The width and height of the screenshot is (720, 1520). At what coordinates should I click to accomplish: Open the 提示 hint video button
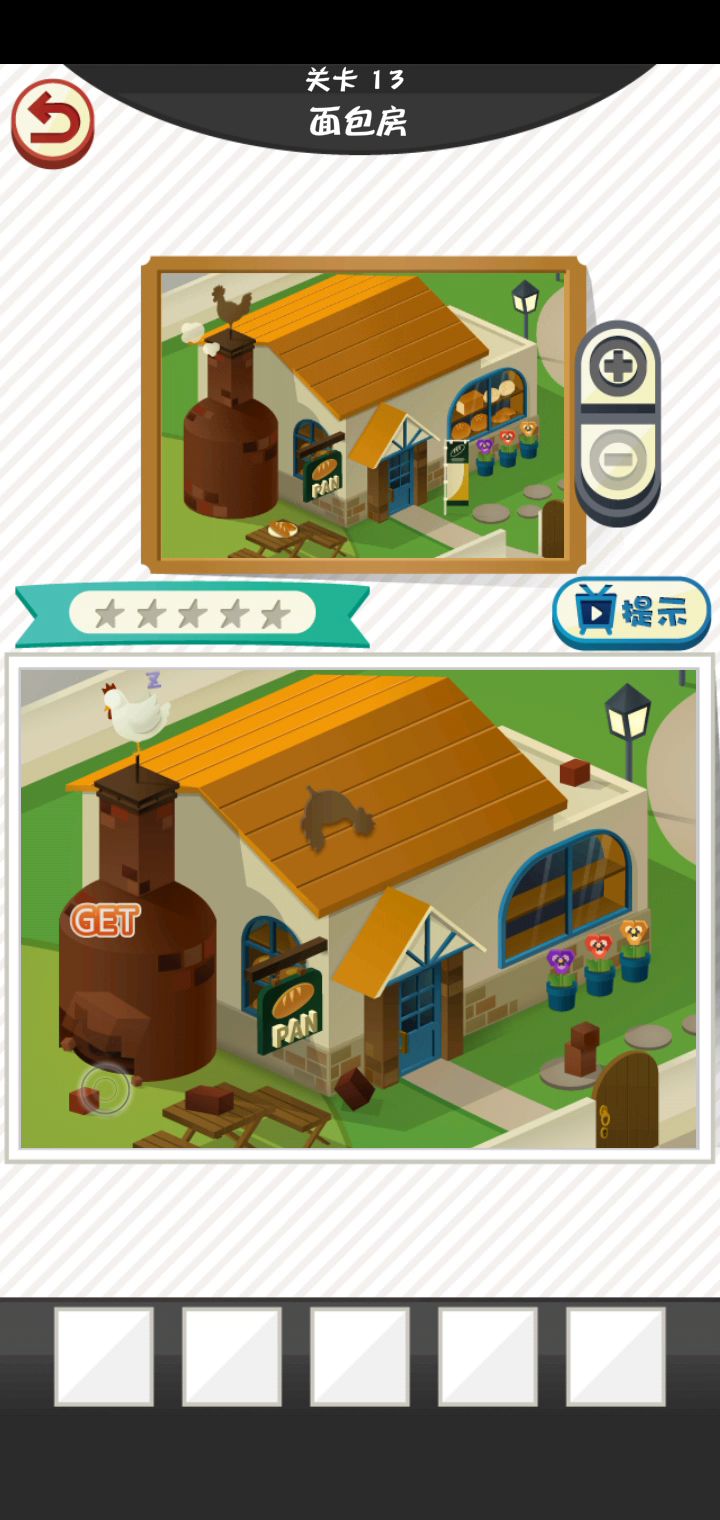pyautogui.click(x=631, y=613)
